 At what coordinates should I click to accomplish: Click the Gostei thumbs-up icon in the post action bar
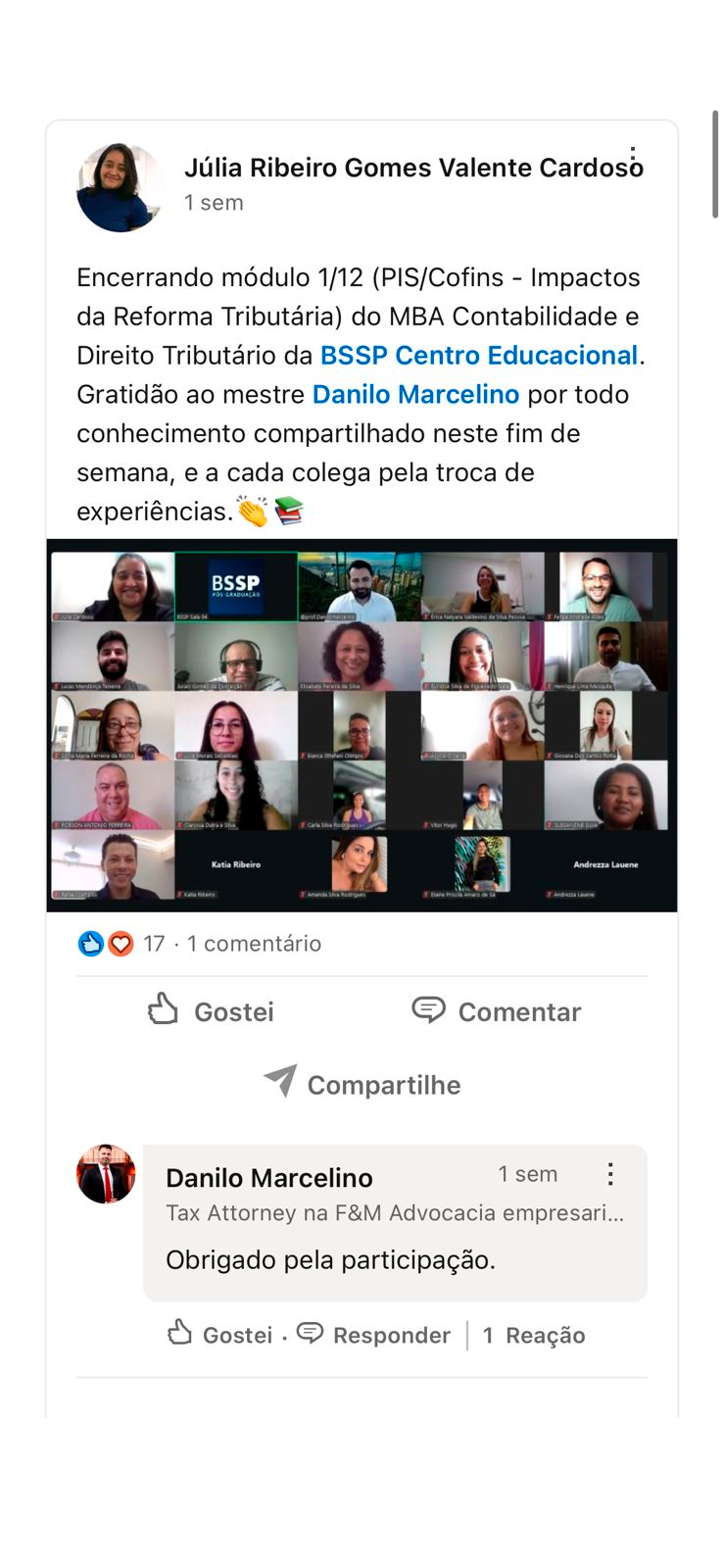coord(163,1010)
